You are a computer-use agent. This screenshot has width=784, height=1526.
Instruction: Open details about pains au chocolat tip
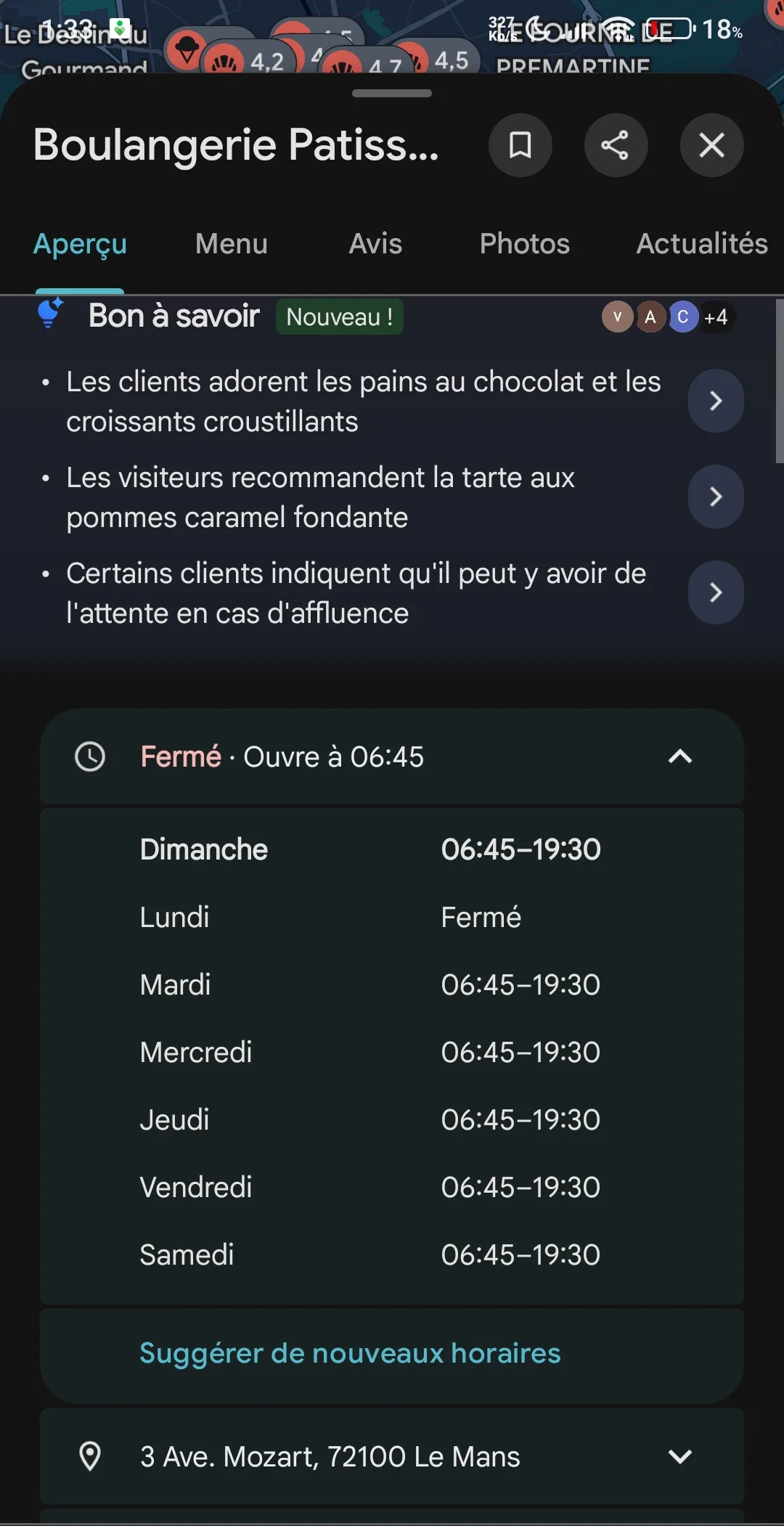click(716, 401)
